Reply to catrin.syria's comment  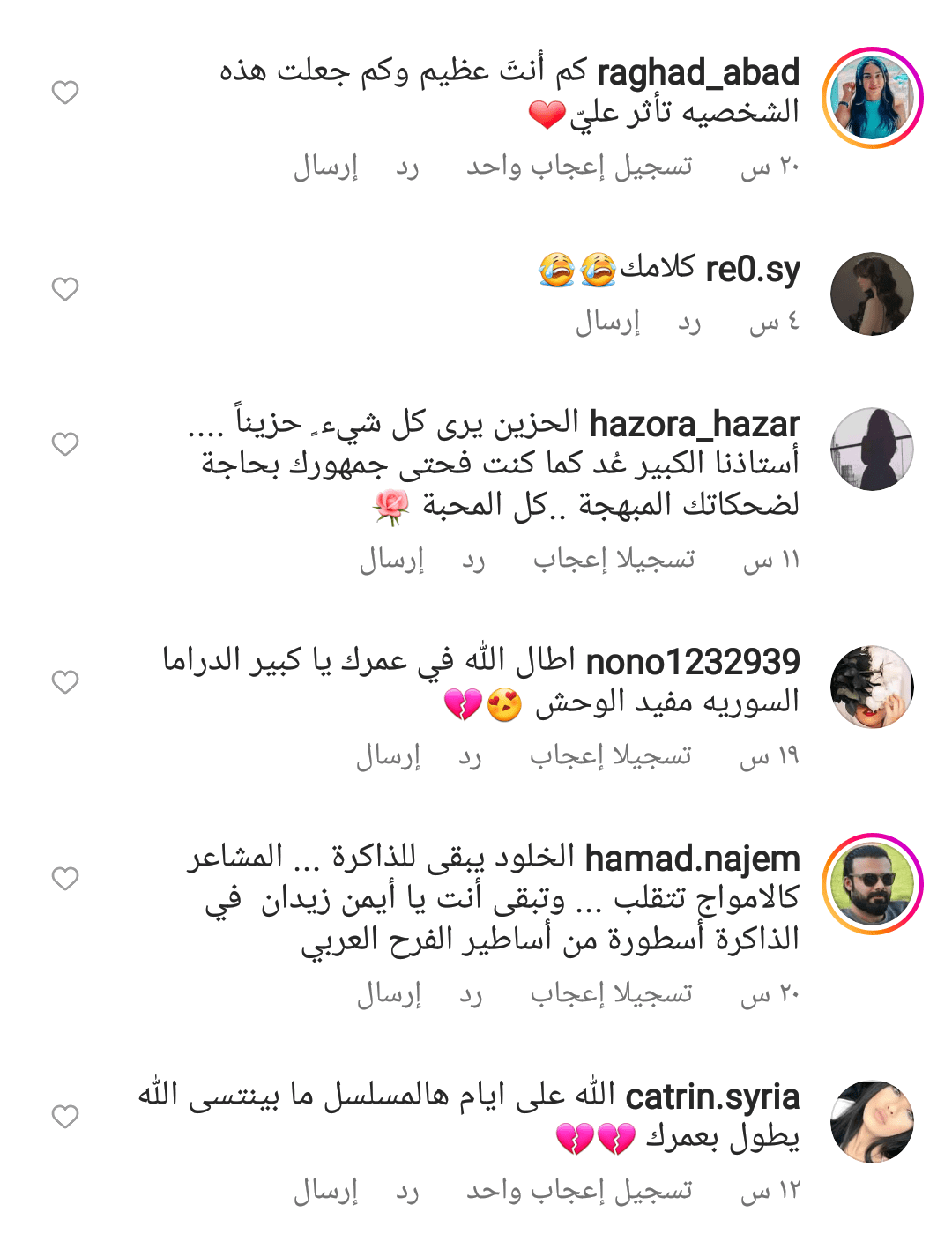point(407,1192)
